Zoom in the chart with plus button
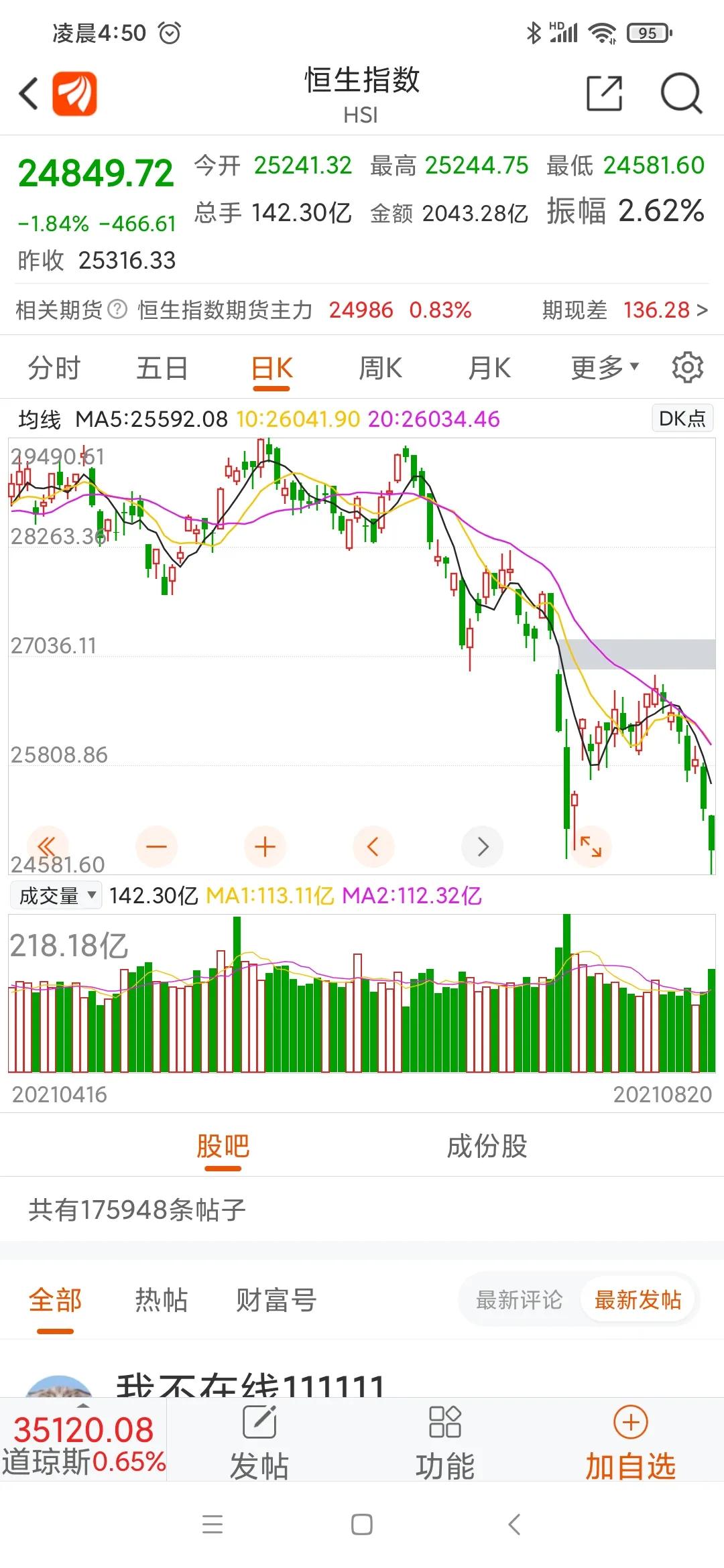This screenshot has height=1568, width=724. pyautogui.click(x=265, y=847)
